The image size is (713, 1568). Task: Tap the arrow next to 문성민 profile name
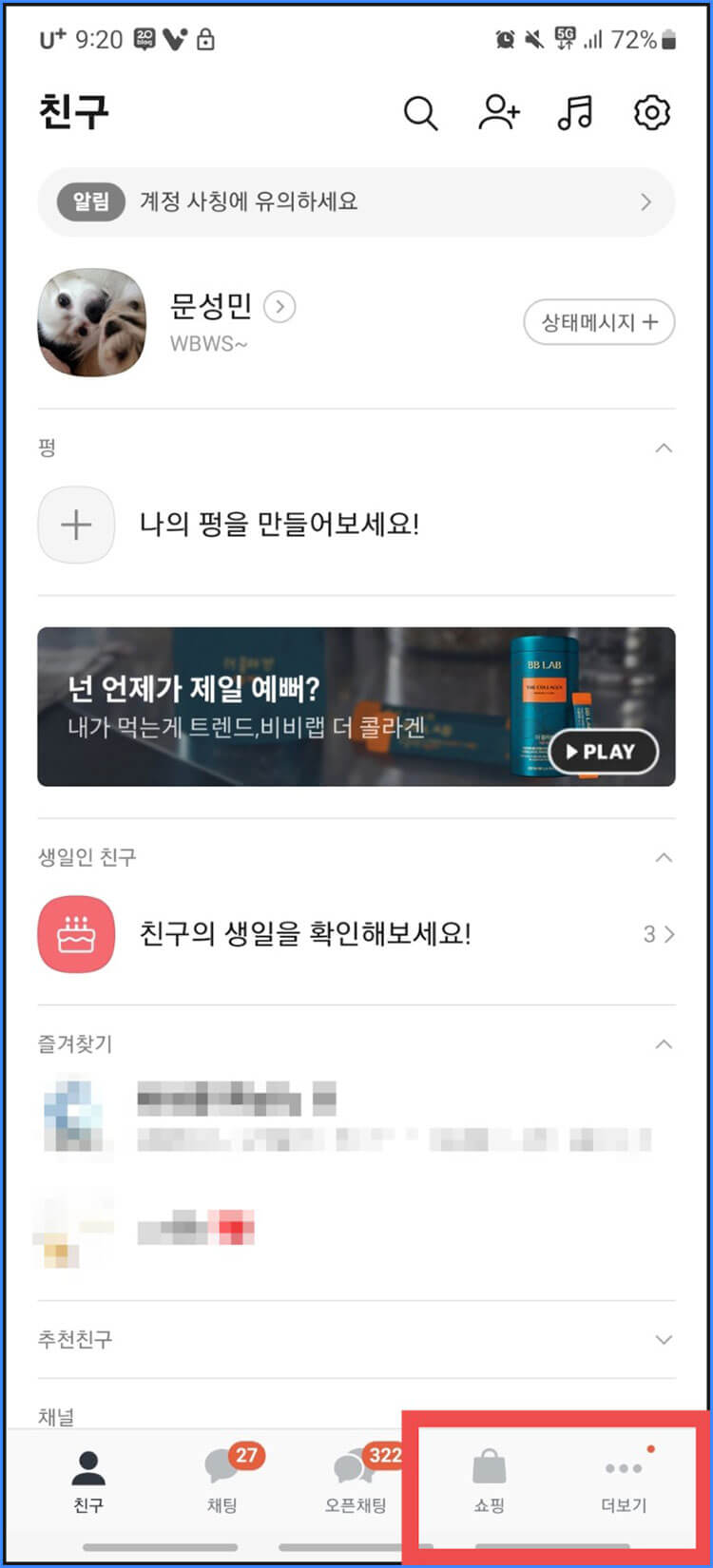point(278,307)
